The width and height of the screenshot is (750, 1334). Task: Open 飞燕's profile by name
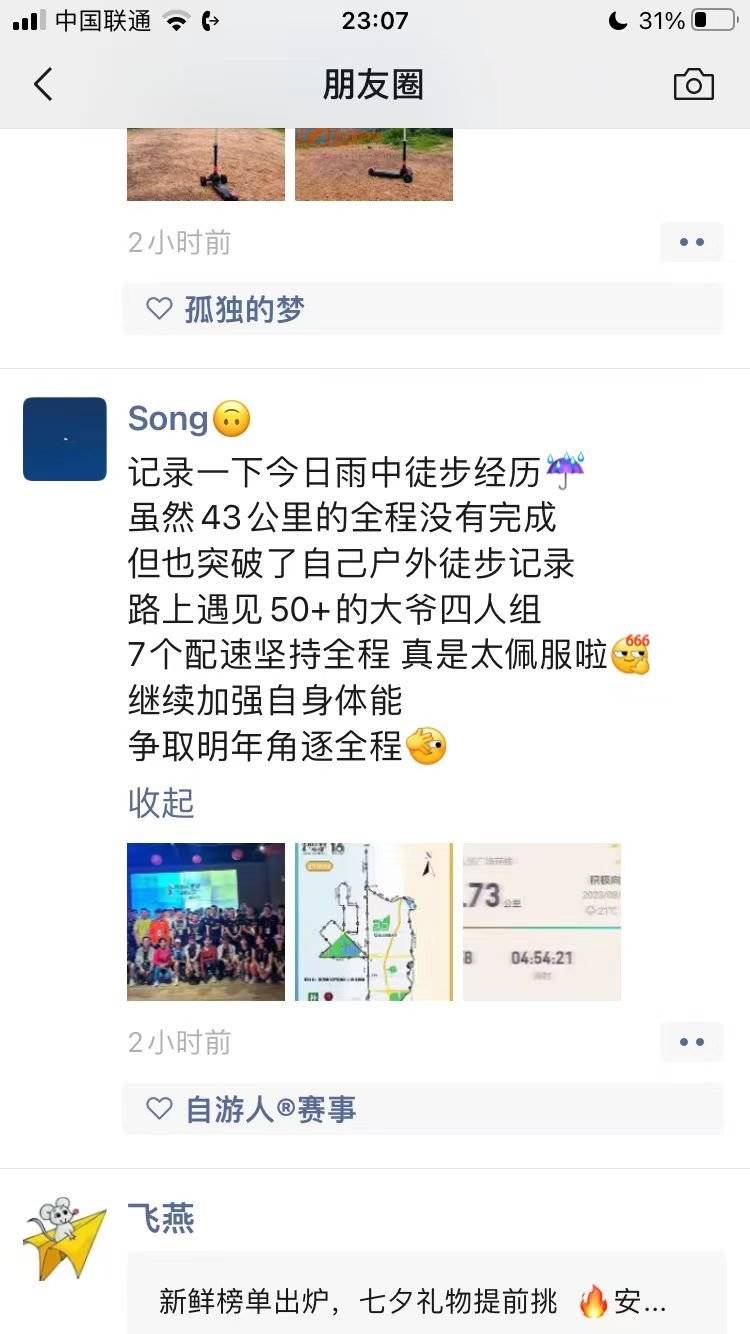coord(161,1218)
